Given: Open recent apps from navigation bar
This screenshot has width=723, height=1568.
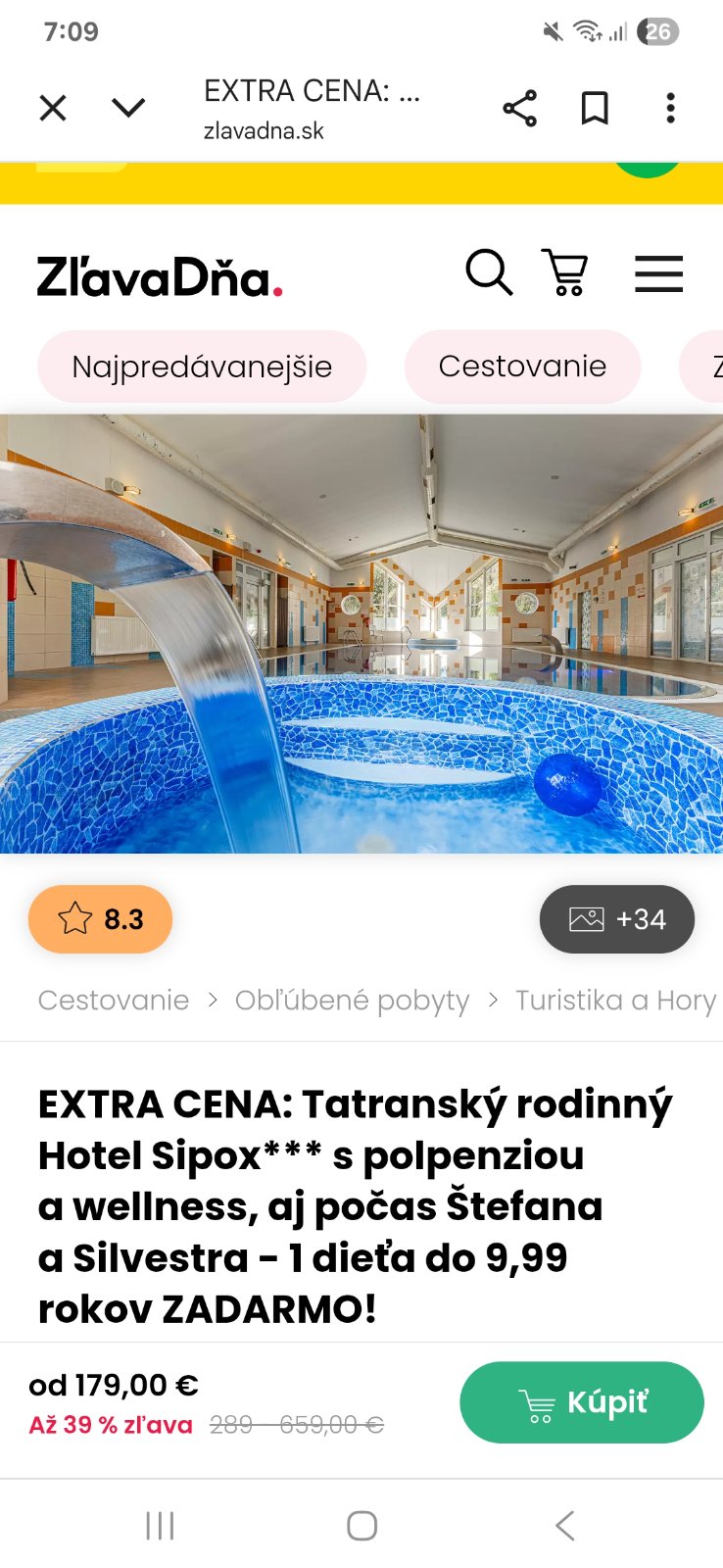Looking at the screenshot, I should point(160,1525).
